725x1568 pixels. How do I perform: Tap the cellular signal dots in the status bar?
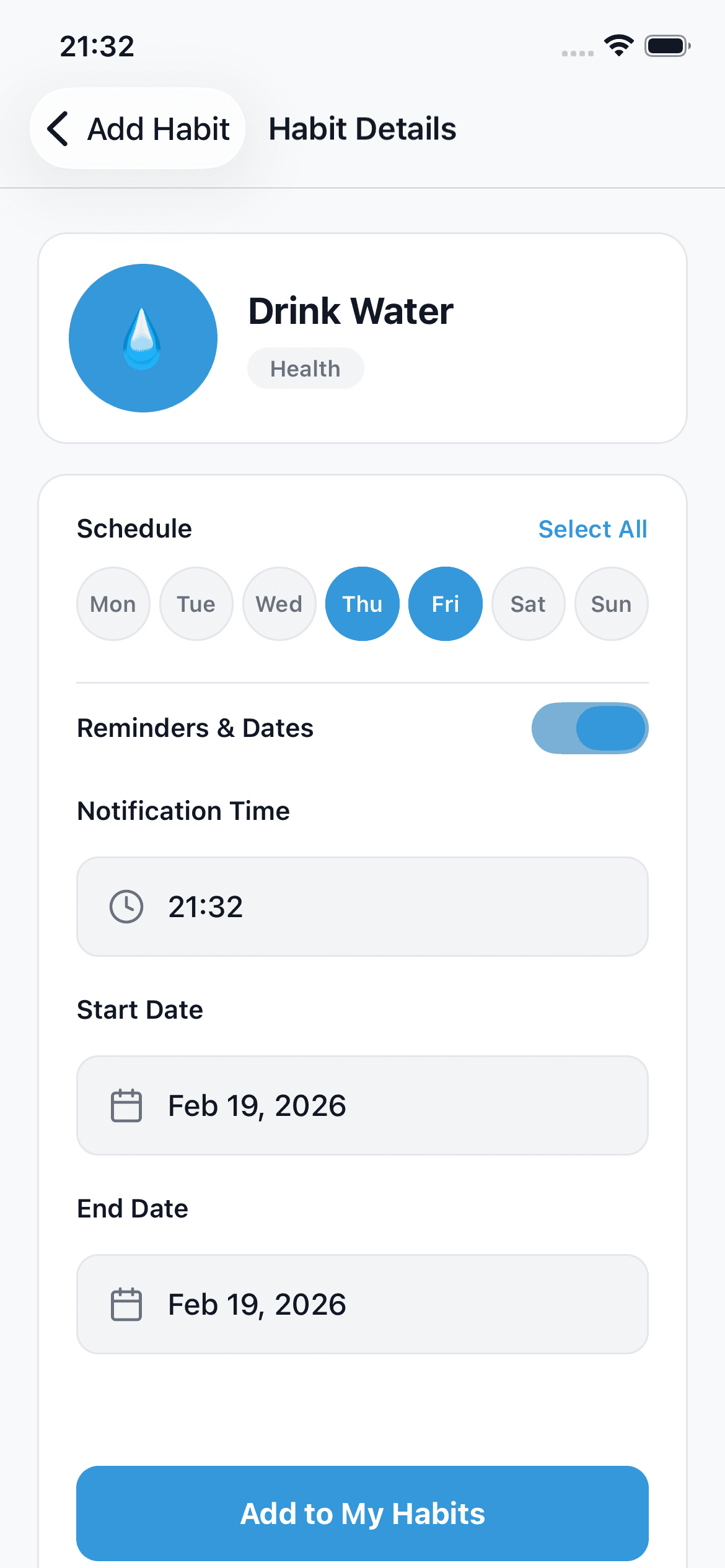coord(578,53)
